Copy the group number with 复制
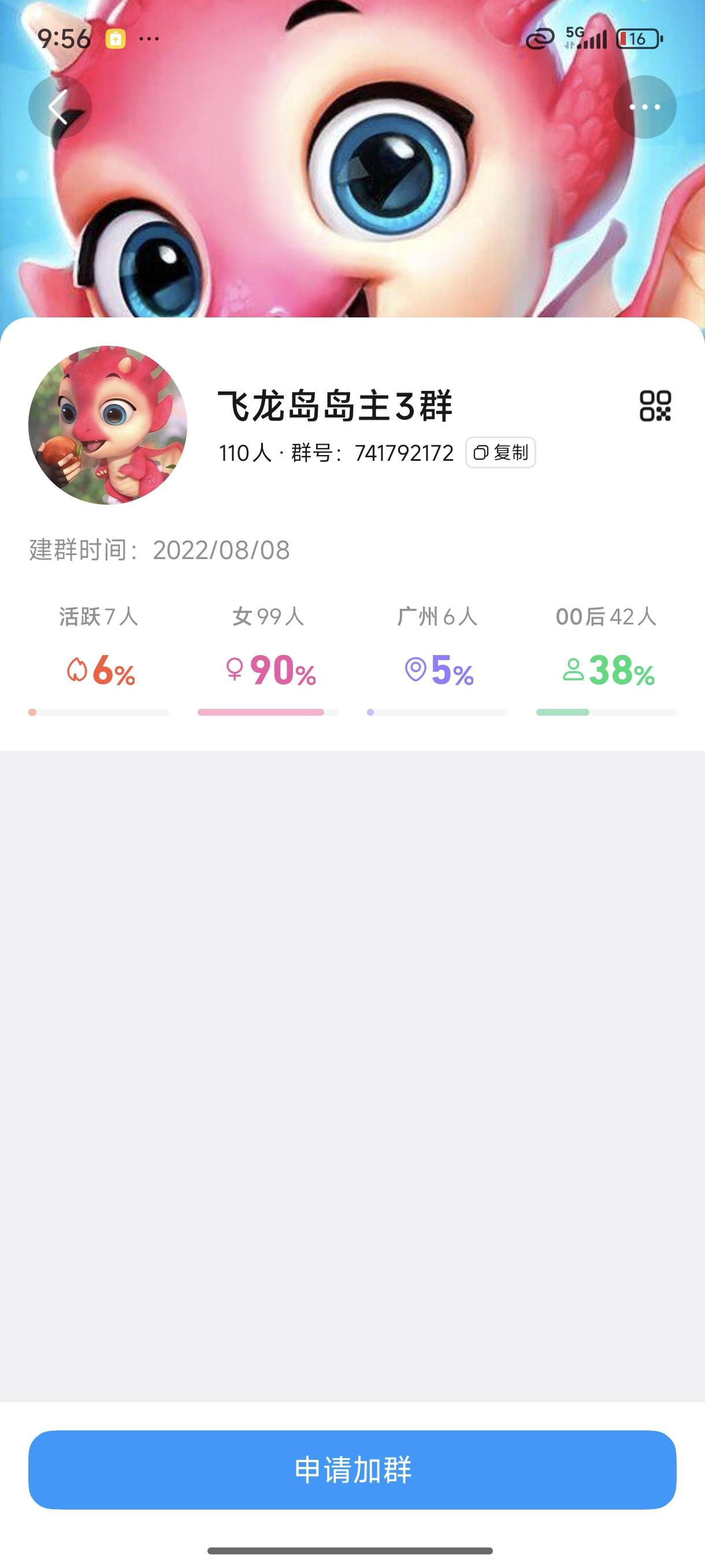Image resolution: width=705 pixels, height=1568 pixels. (500, 453)
